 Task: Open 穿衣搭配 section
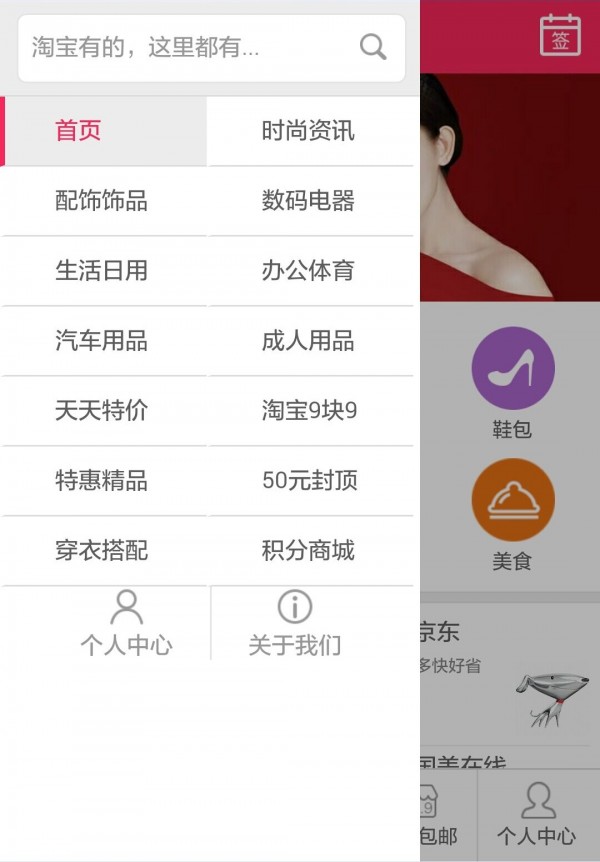point(104,551)
